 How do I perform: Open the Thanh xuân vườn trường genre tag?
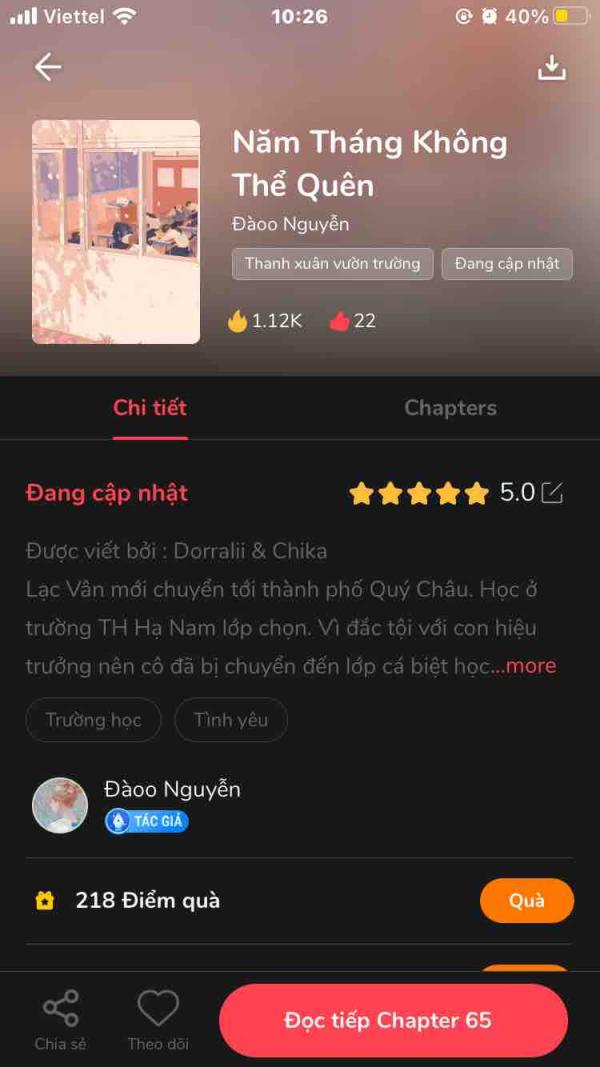coord(333,264)
